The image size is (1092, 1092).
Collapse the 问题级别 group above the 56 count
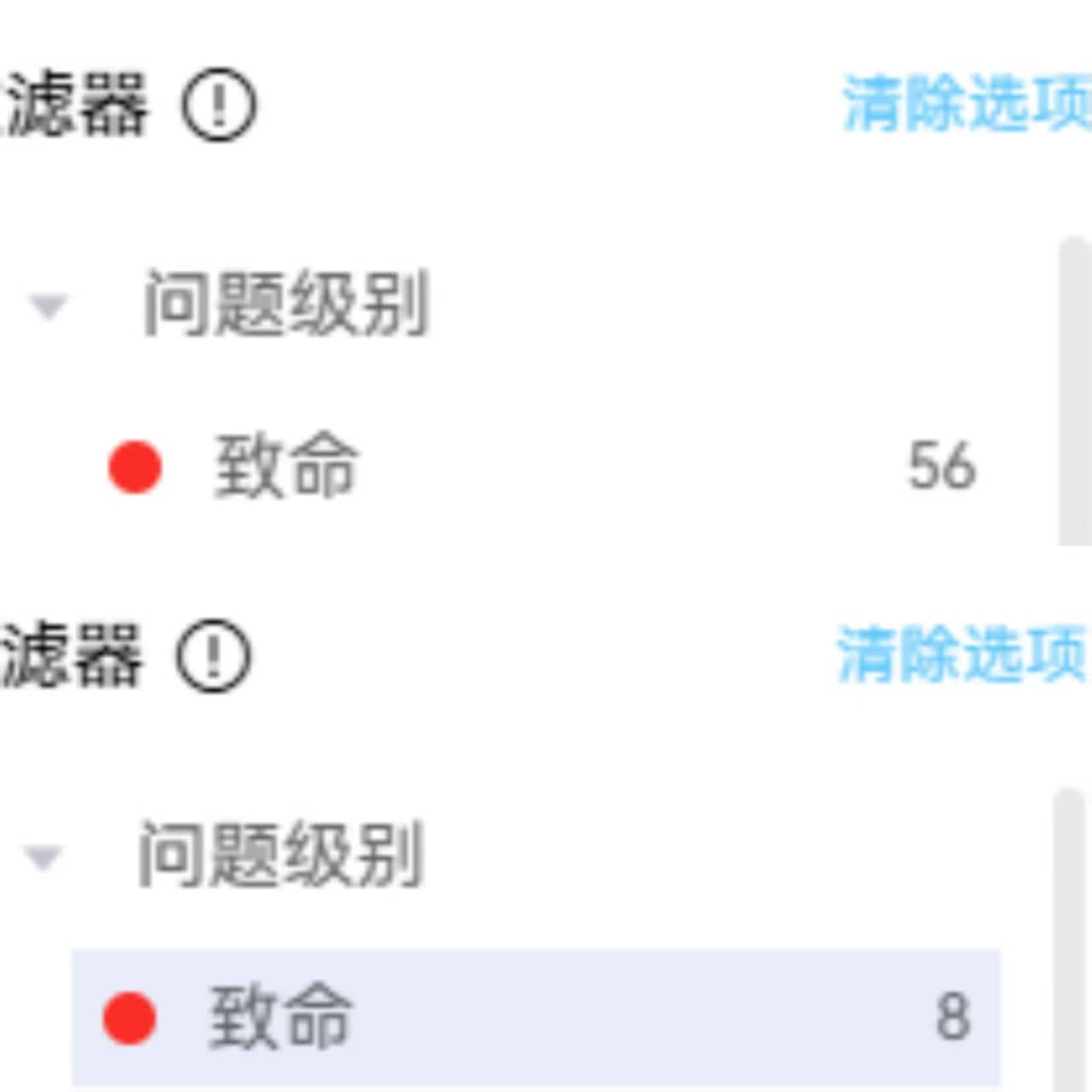coord(48,305)
